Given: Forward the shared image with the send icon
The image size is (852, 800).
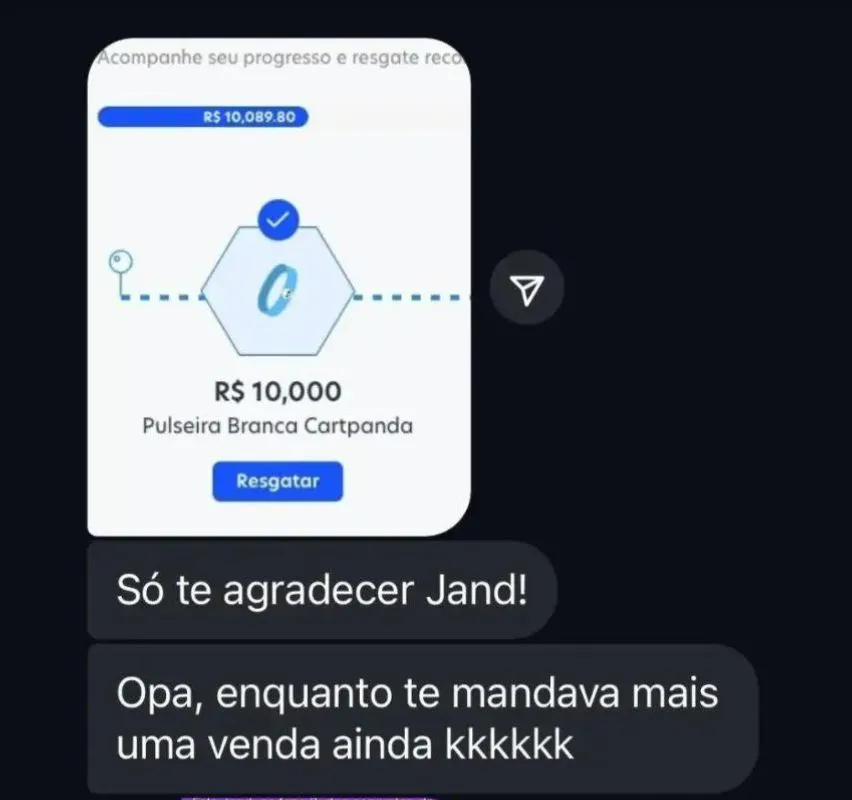Looking at the screenshot, I should click(527, 289).
